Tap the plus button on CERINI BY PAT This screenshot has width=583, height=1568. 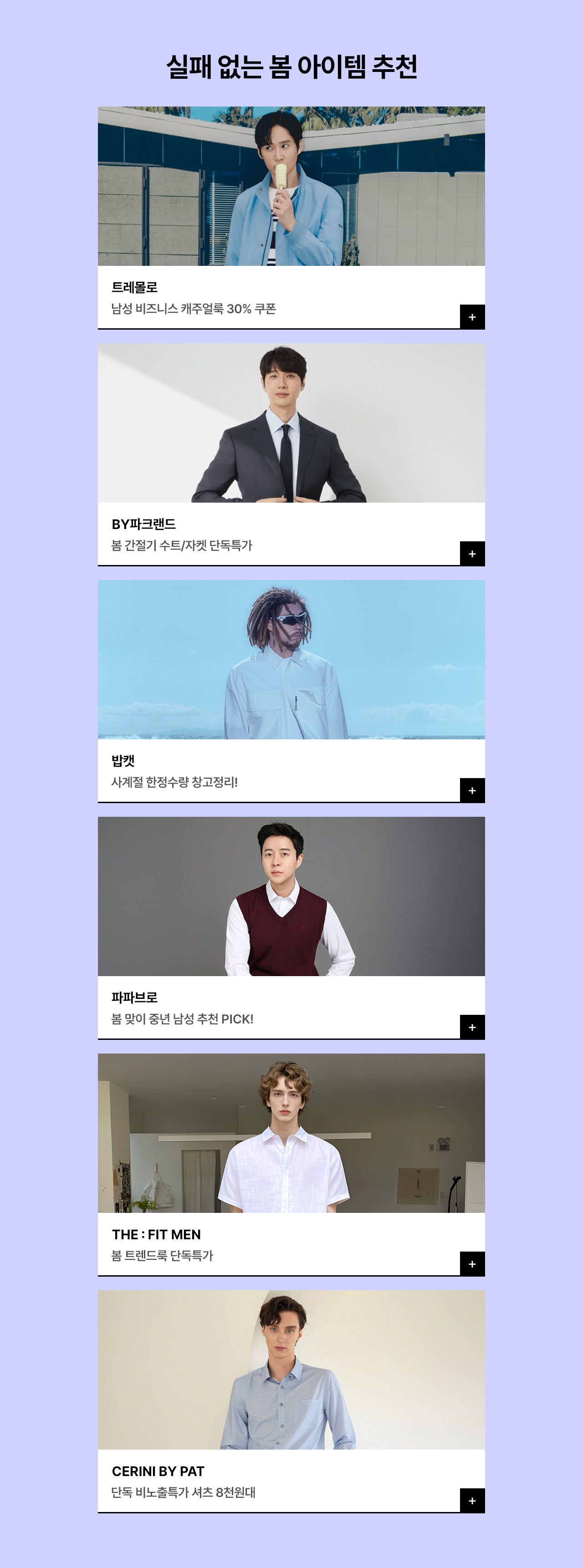tap(472, 1501)
